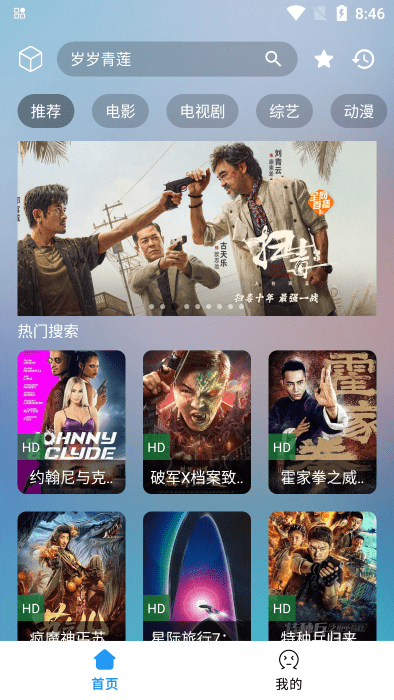Screen dimensions: 394x700
Task: Open the 约翰尼与克.. movie card
Action: pyautogui.click(x=71, y=422)
